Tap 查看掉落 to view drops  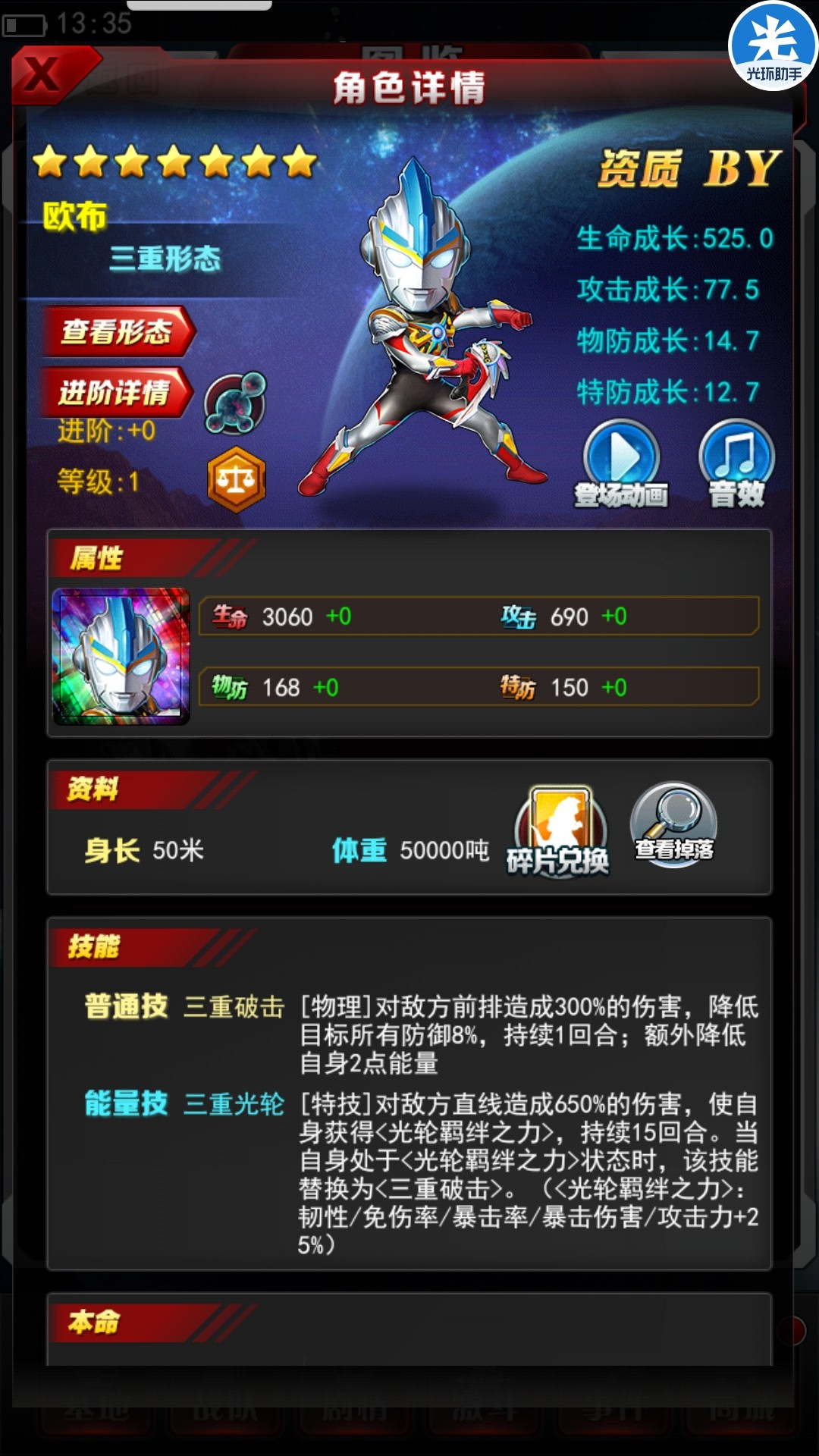pos(673,825)
